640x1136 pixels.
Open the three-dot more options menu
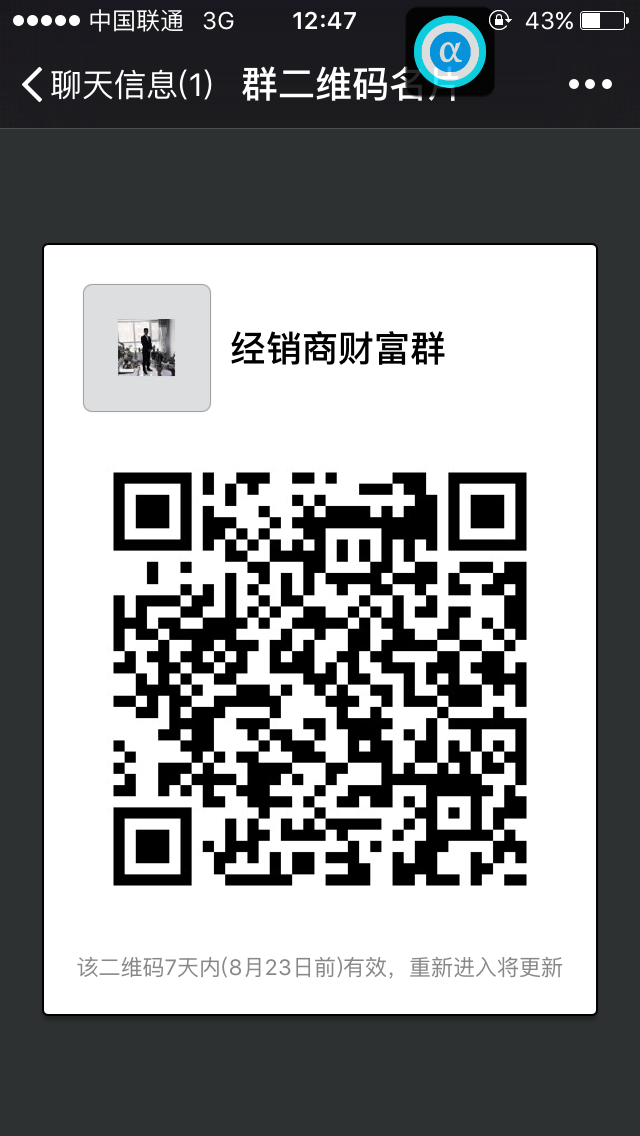[x=590, y=85]
